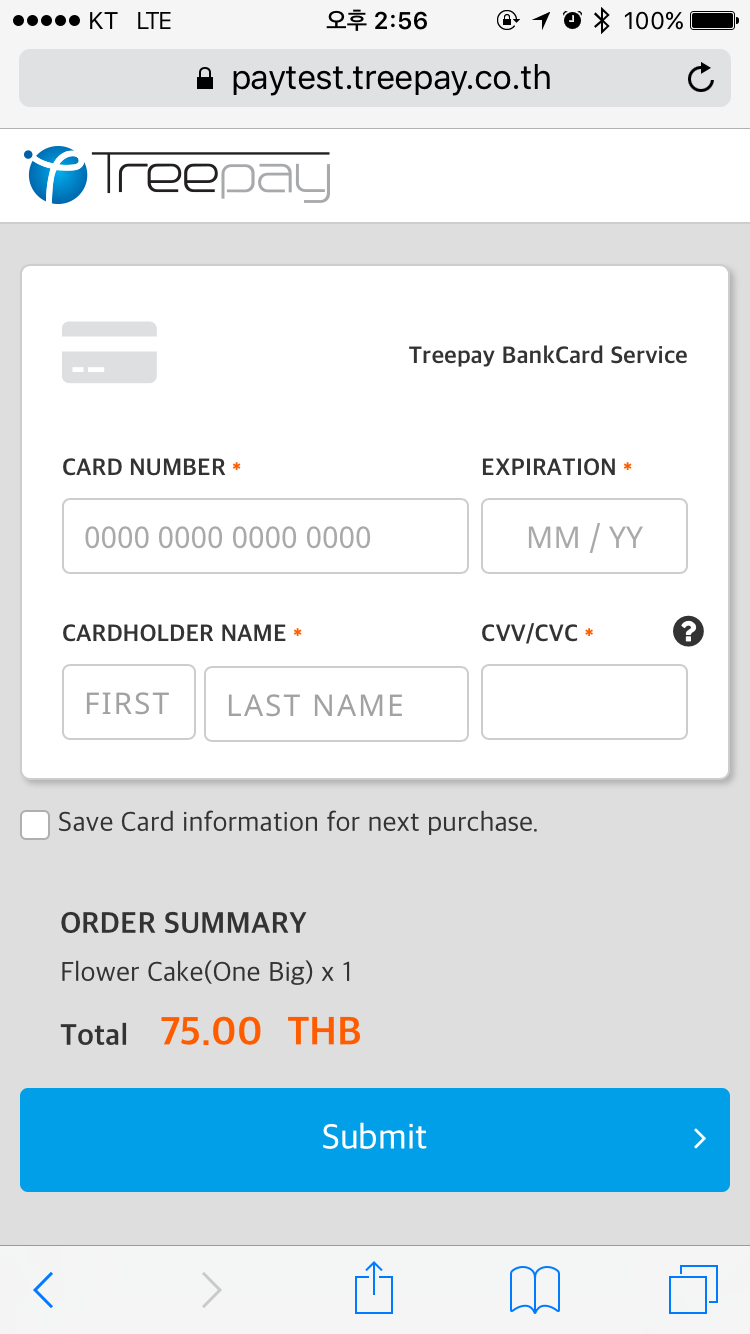Tap the card number field
The width and height of the screenshot is (750, 1334).
click(x=265, y=536)
